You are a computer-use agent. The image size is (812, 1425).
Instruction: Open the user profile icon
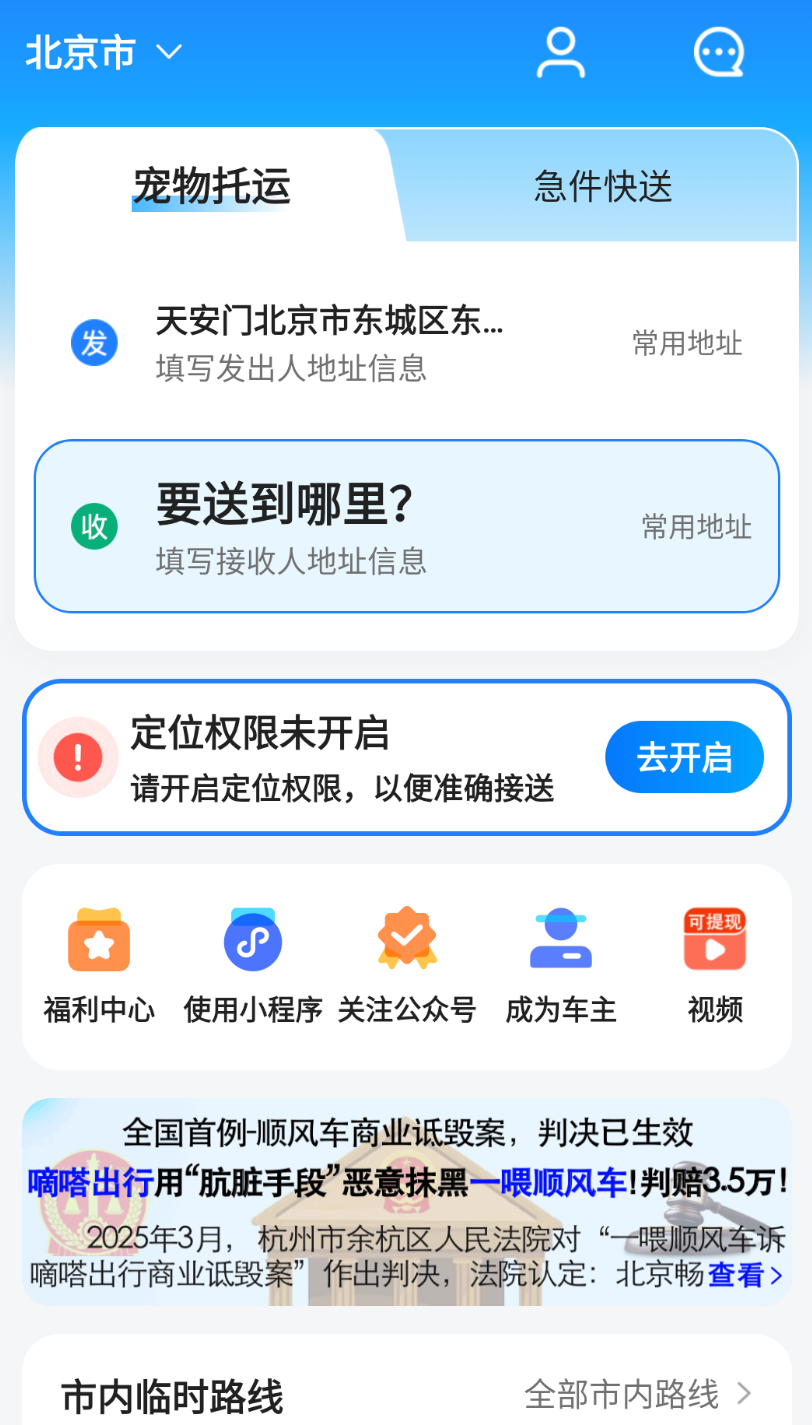click(x=560, y=52)
